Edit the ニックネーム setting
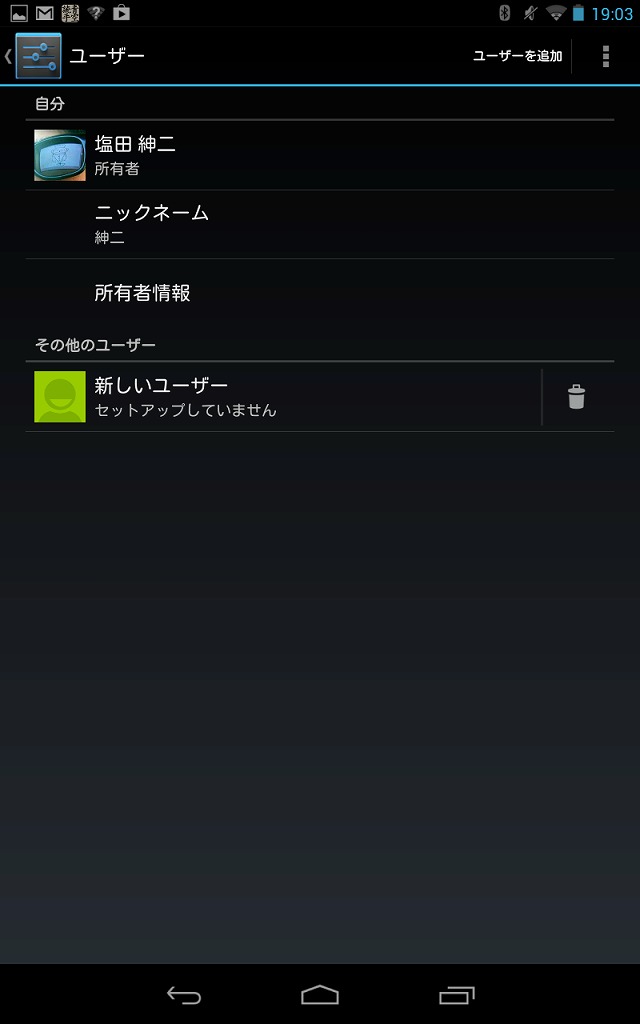The width and height of the screenshot is (640, 1024). [320, 225]
